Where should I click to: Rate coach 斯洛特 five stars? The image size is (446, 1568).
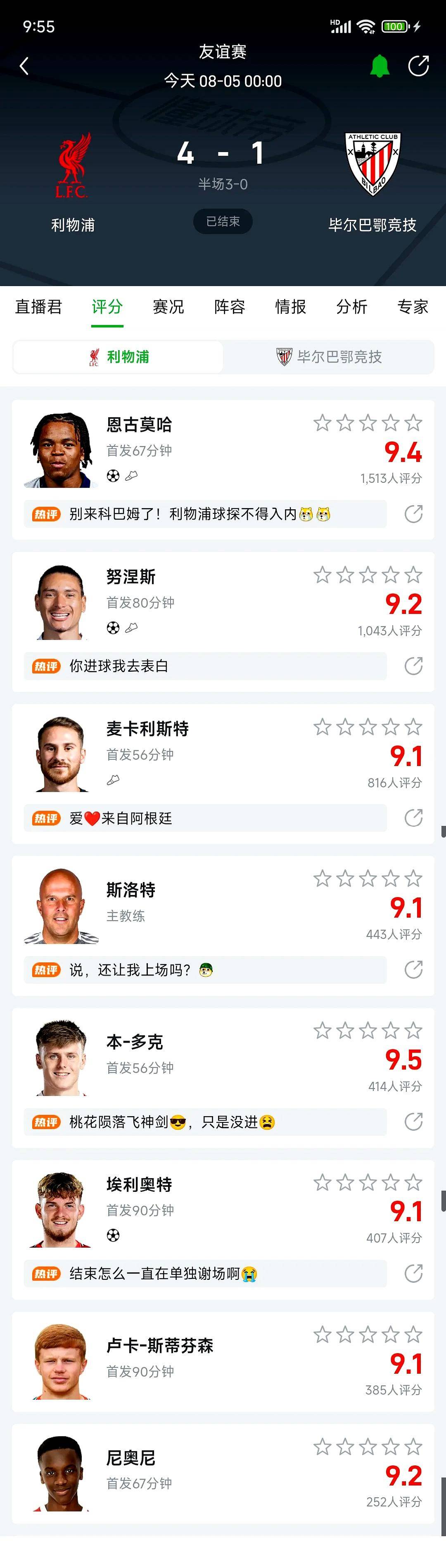[x=414, y=878]
